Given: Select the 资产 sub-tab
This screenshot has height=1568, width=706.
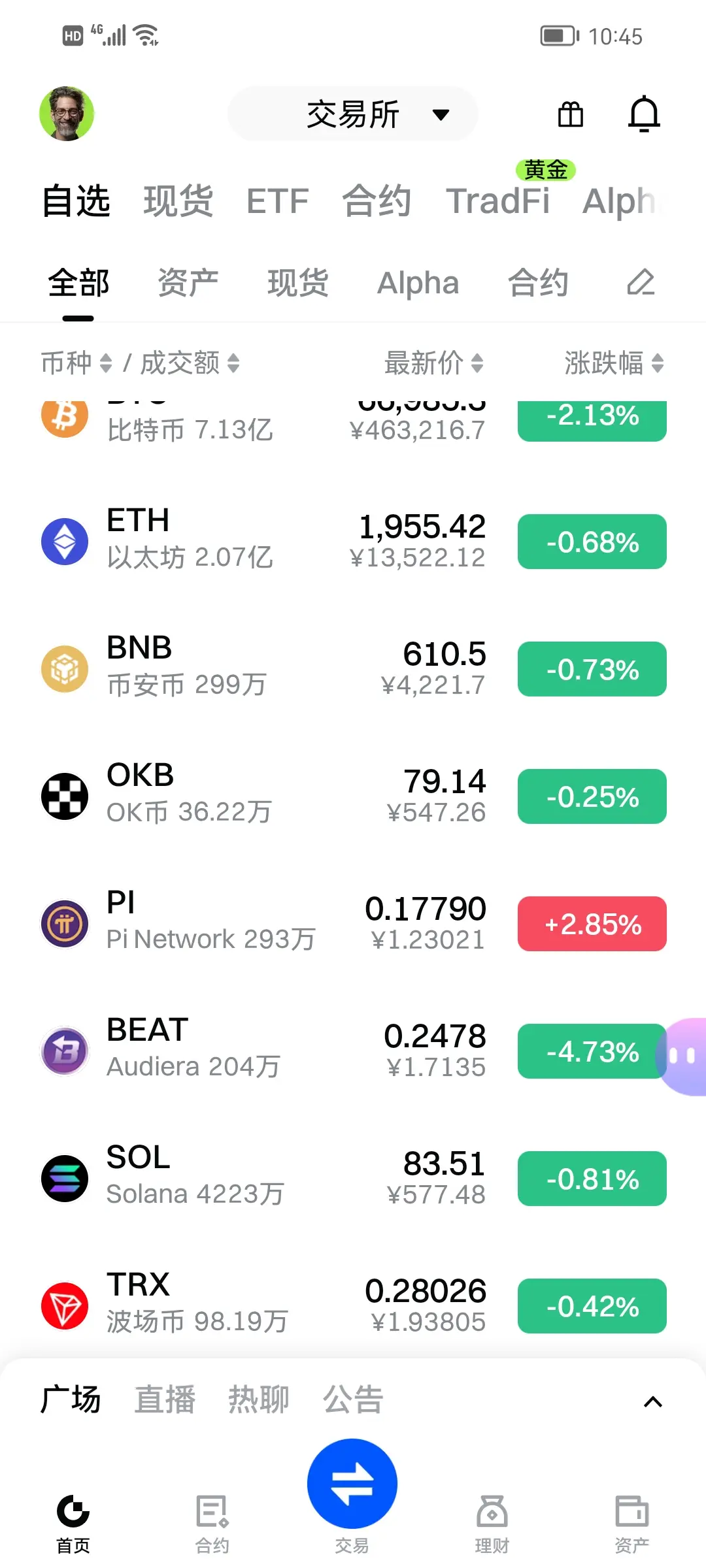Looking at the screenshot, I should pyautogui.click(x=188, y=284).
